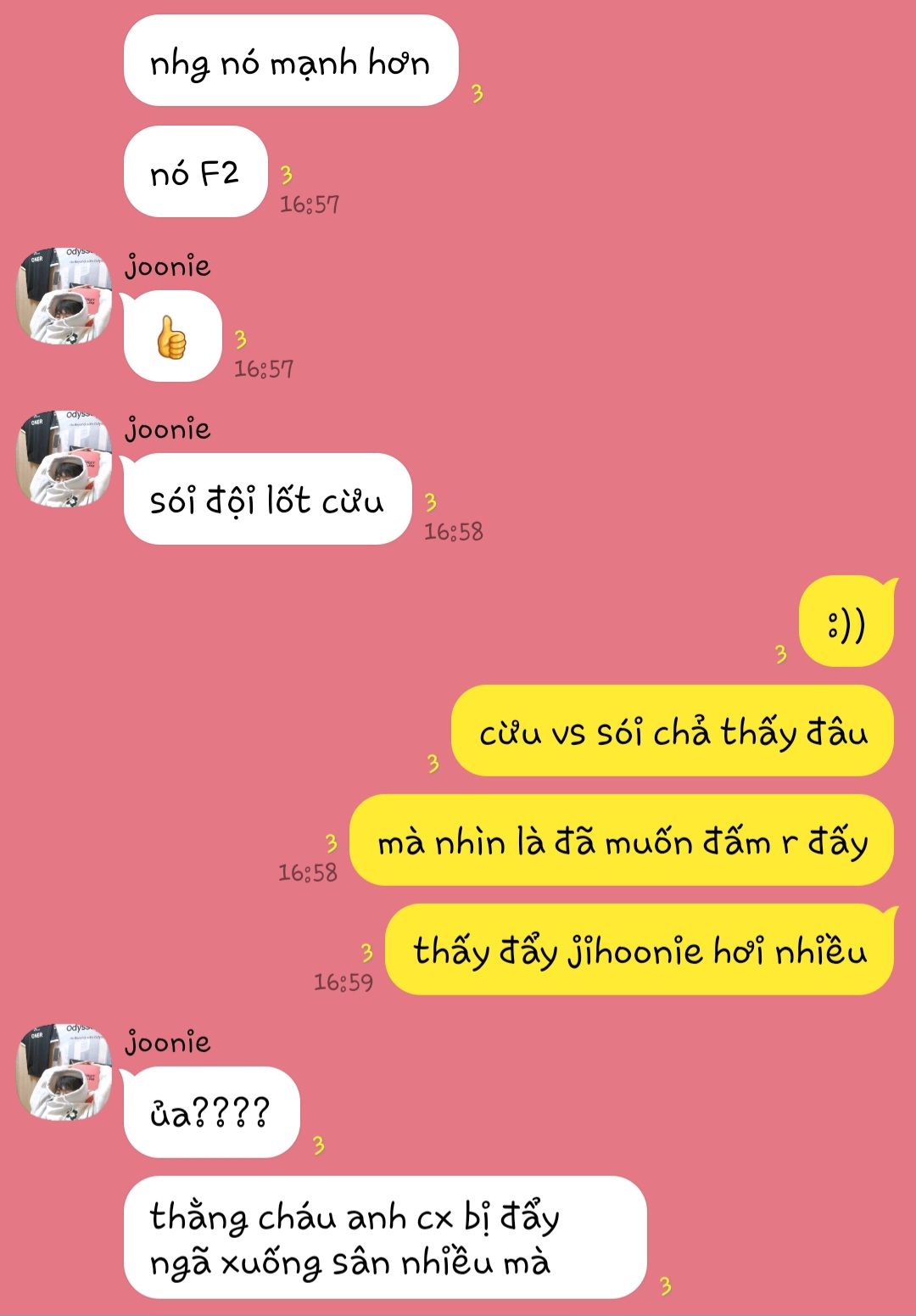Open joonie's profile picture beside thumbs-up message
Viewport: 916px width, 1316px height.
tap(64, 296)
